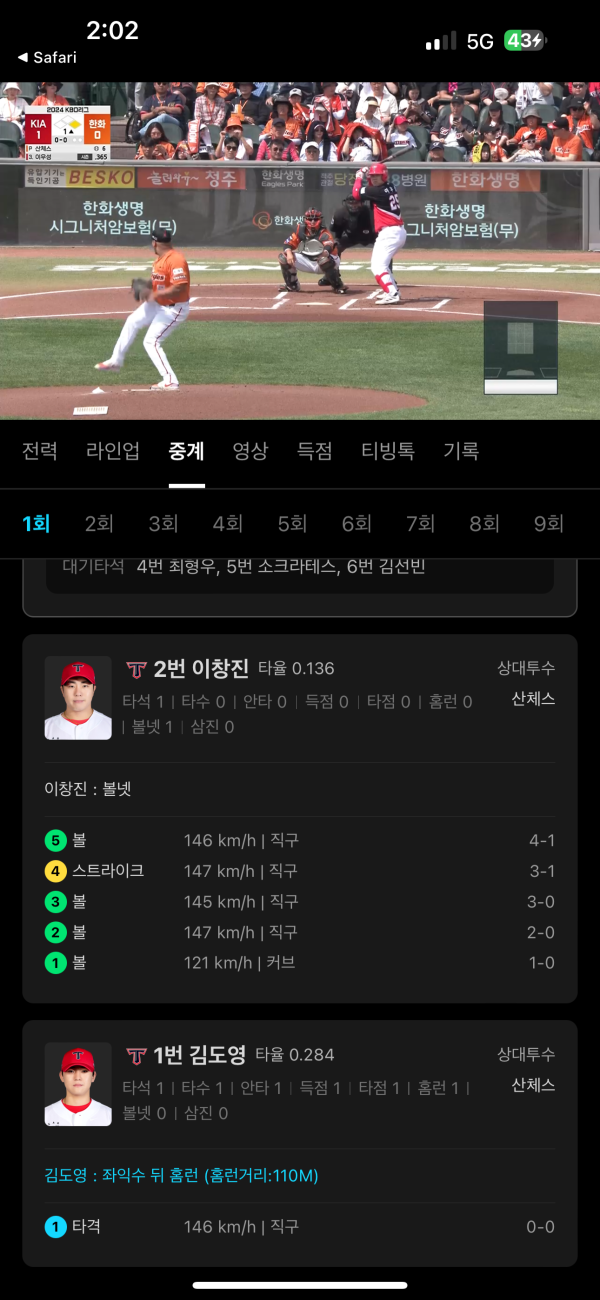Viewport: 600px width, 1300px height.
Task: Show the 3회 inning
Action: [x=163, y=523]
